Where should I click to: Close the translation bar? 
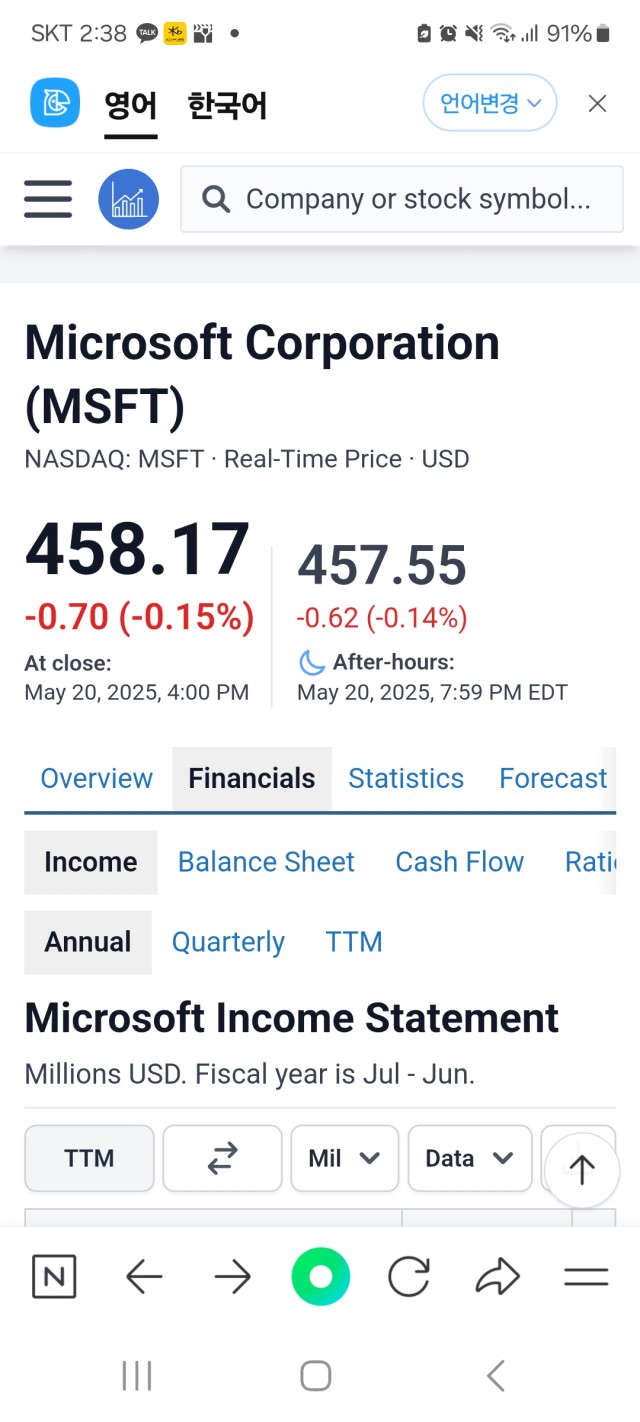click(597, 103)
